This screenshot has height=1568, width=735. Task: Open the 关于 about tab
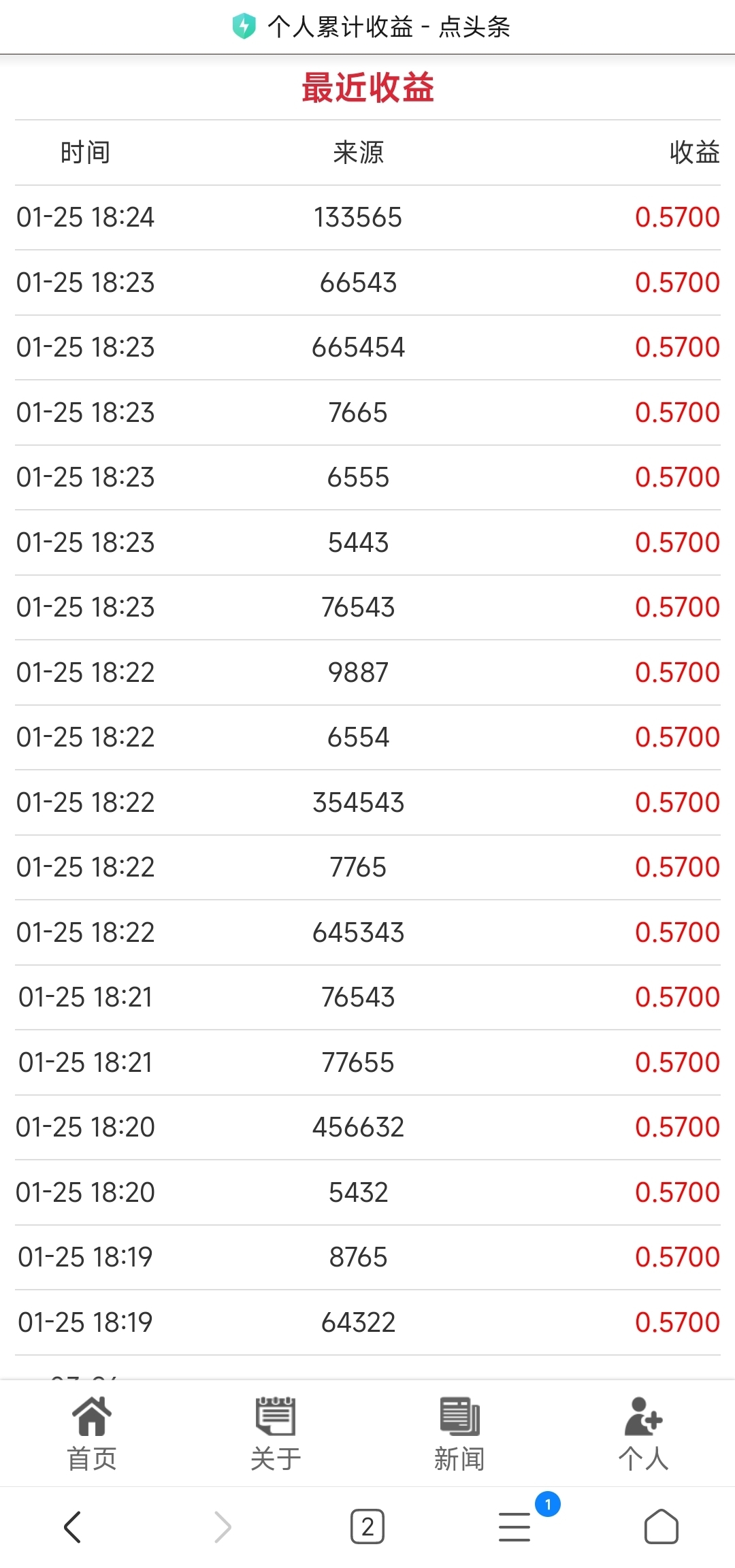(x=276, y=1433)
